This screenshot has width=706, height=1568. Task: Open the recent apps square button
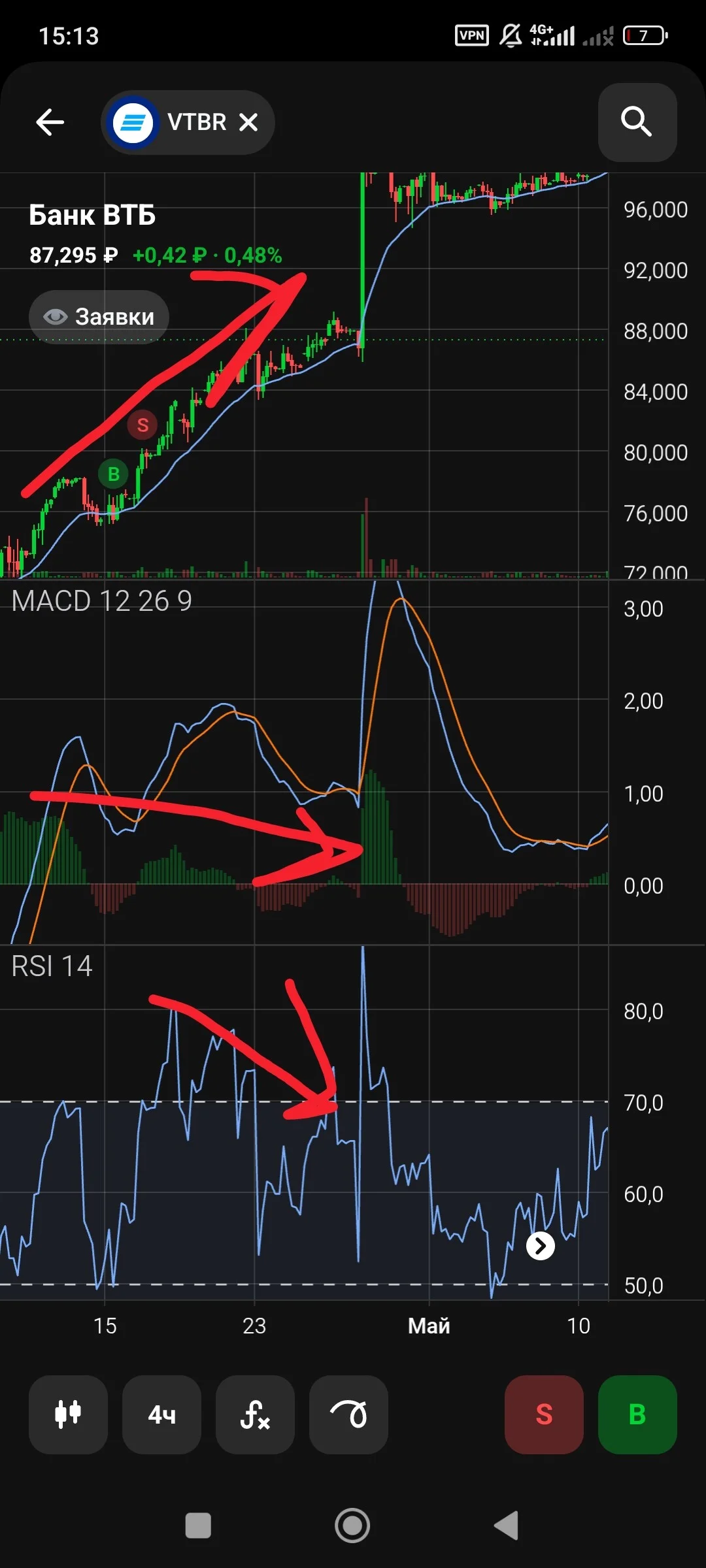tap(198, 1526)
